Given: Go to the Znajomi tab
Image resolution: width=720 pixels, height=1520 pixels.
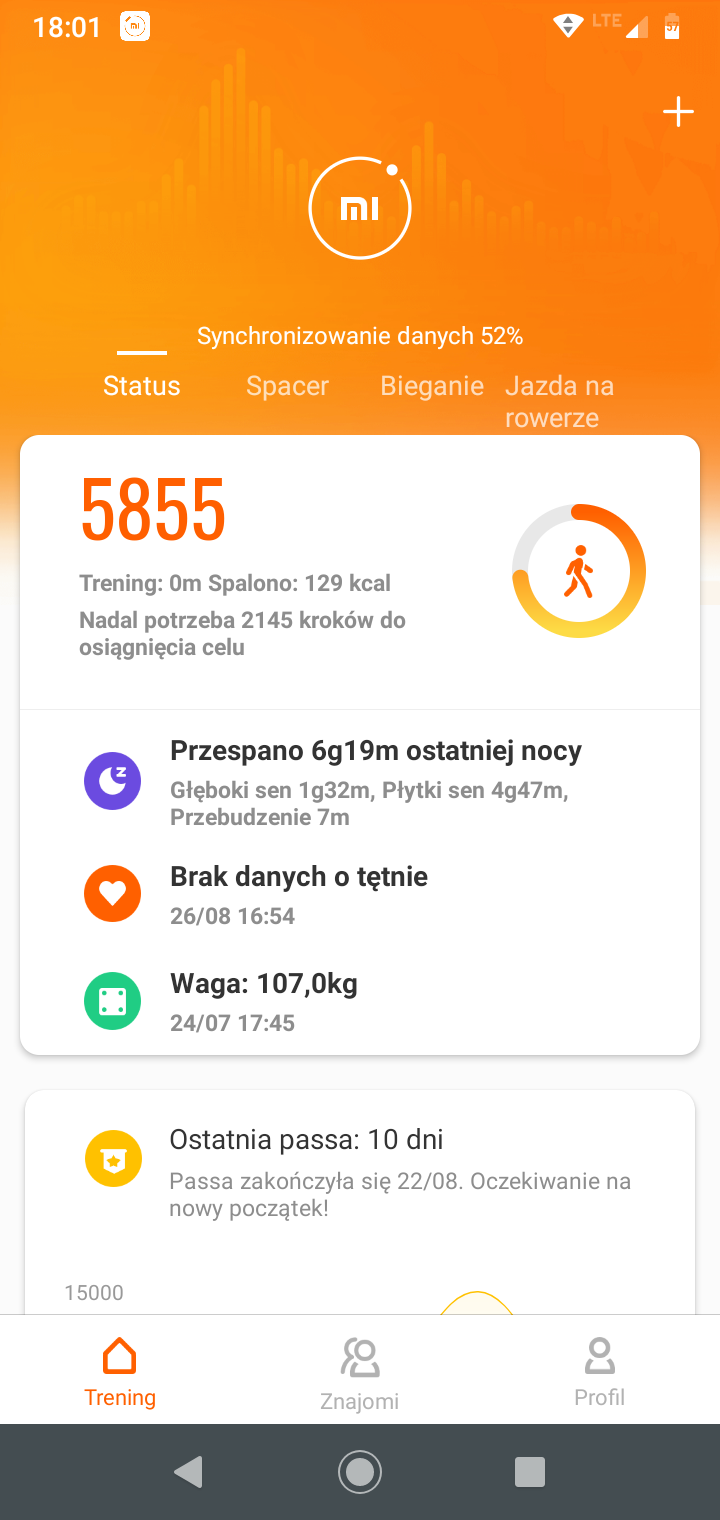Looking at the screenshot, I should pyautogui.click(x=360, y=1371).
